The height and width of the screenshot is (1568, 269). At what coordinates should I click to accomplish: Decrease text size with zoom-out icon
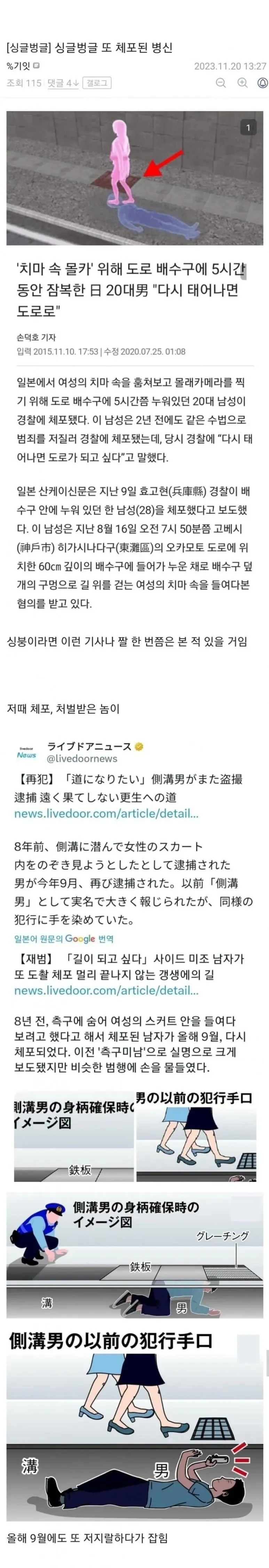pyautogui.click(x=221, y=83)
